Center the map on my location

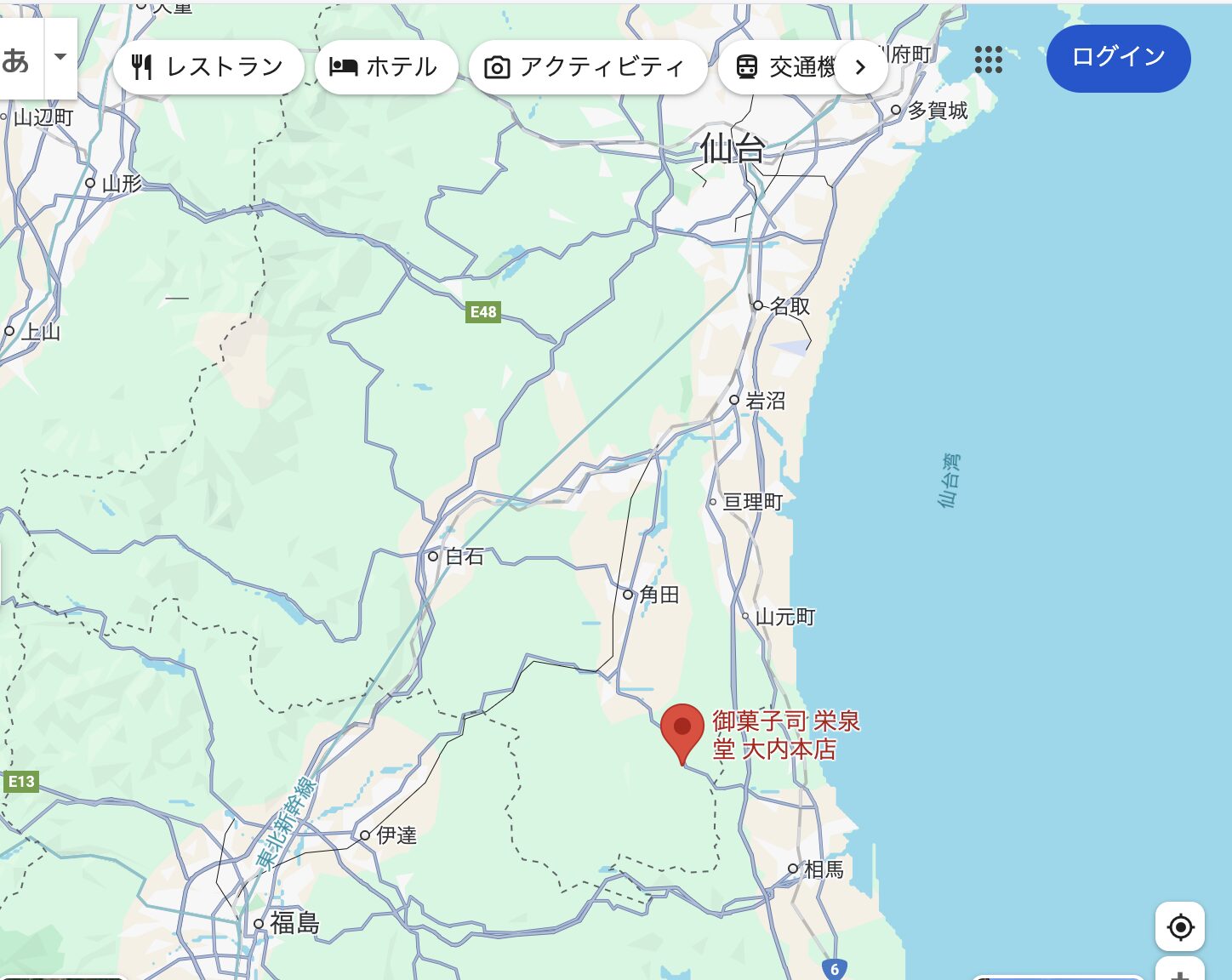click(1180, 926)
